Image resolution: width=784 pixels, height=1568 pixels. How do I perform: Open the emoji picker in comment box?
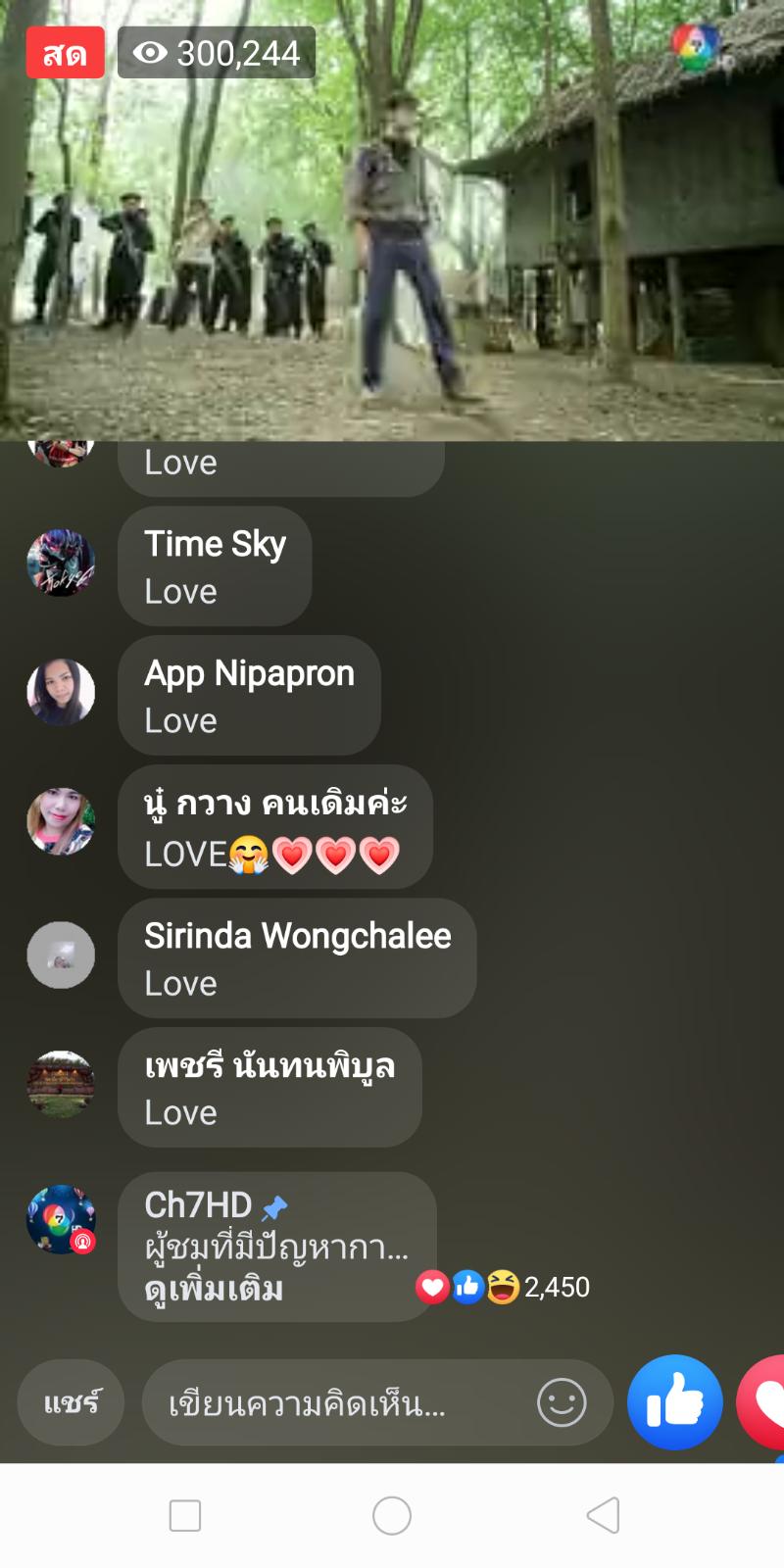point(562,1403)
